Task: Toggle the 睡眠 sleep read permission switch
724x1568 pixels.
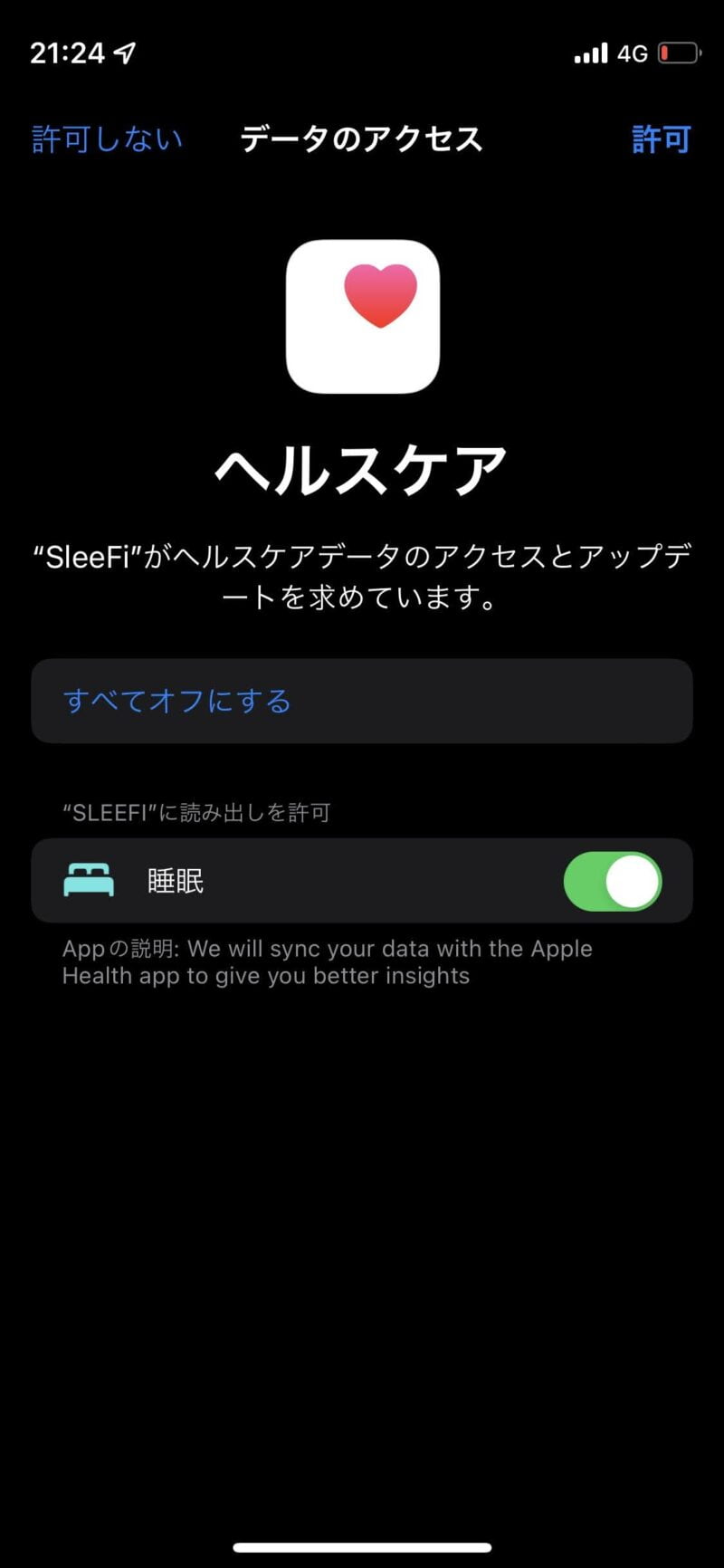Action: [x=613, y=881]
